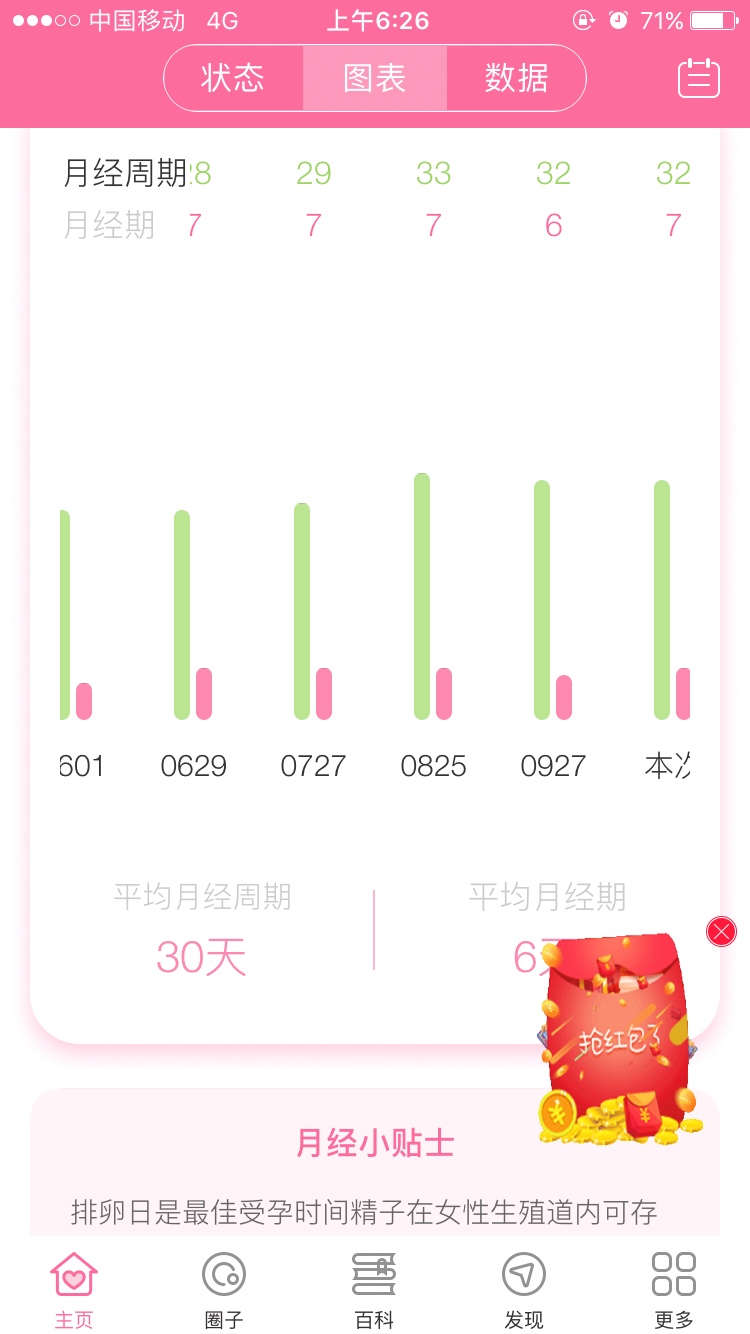Dismiss the red envelope popup
The width and height of the screenshot is (750, 1334).
721,931
